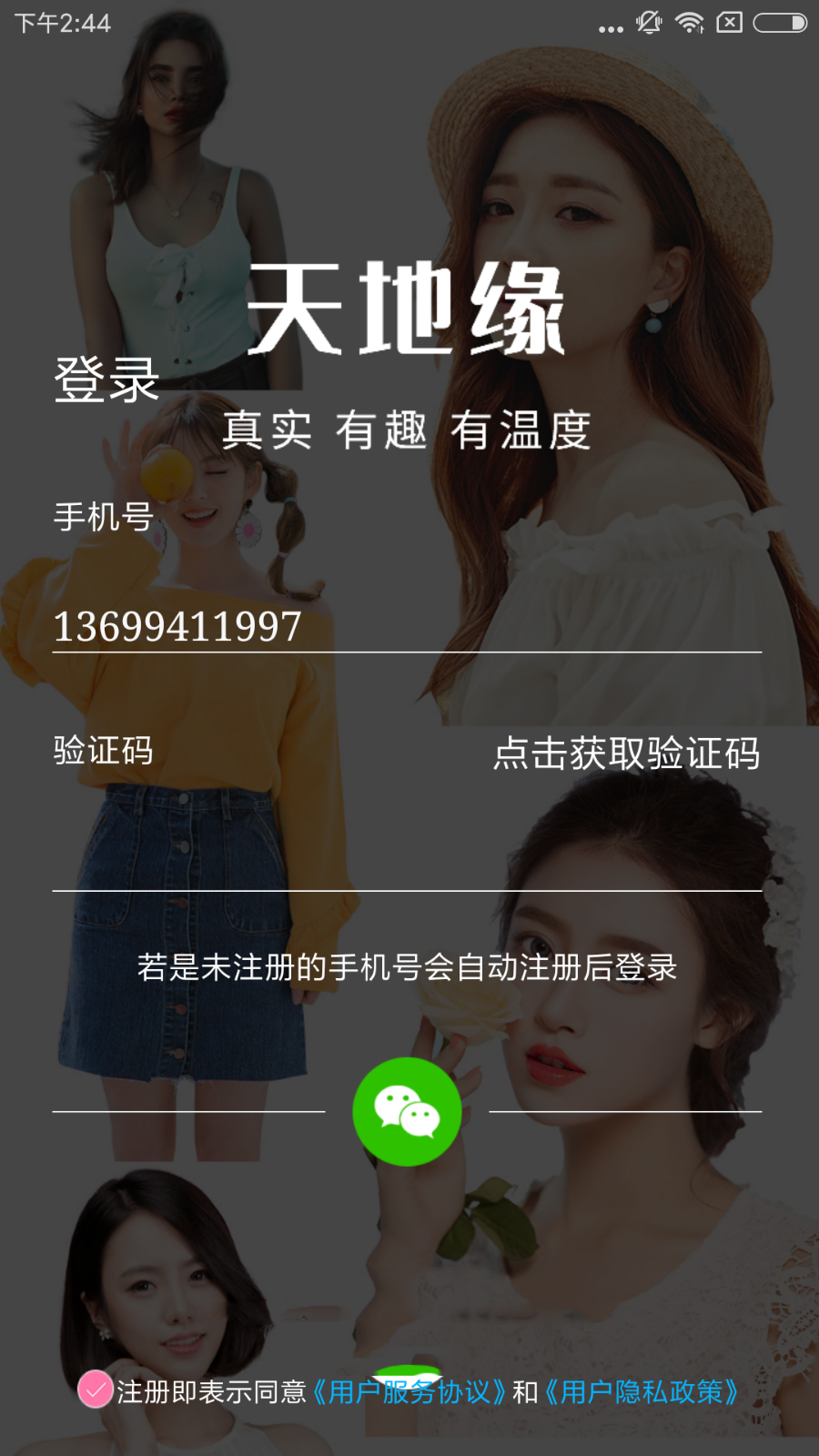Tap the phone number field showing 13699411997
Image resolution: width=819 pixels, height=1456 pixels.
tap(406, 626)
